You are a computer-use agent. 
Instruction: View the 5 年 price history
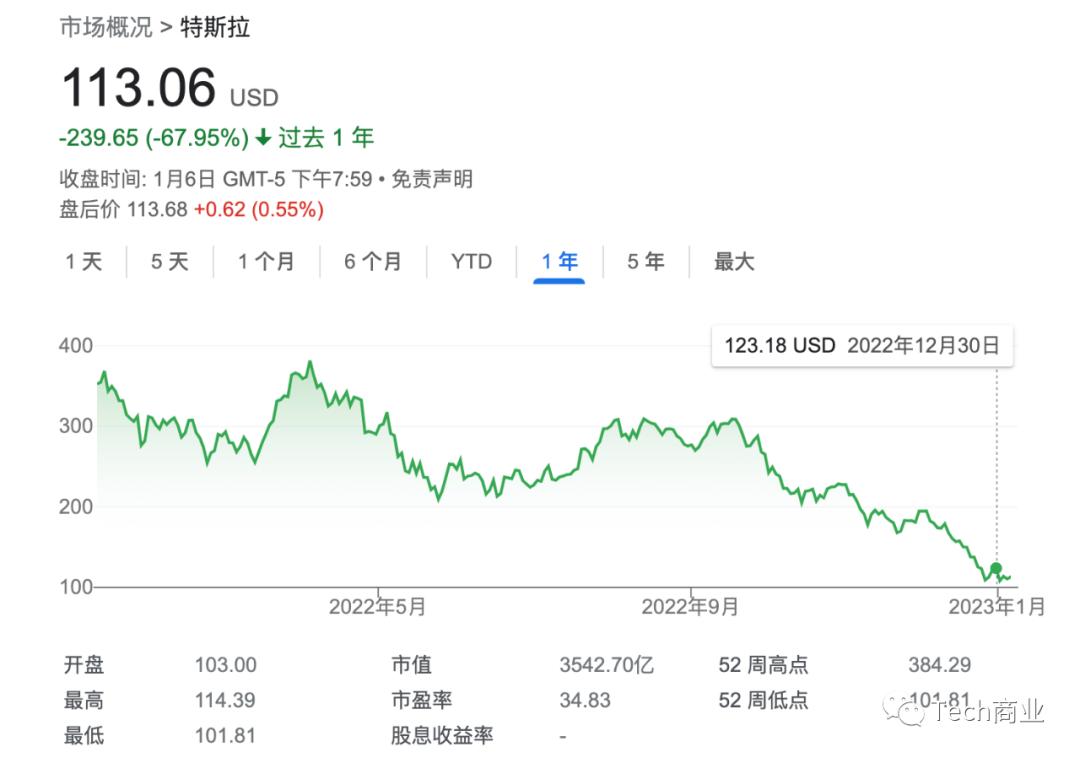pos(645,262)
